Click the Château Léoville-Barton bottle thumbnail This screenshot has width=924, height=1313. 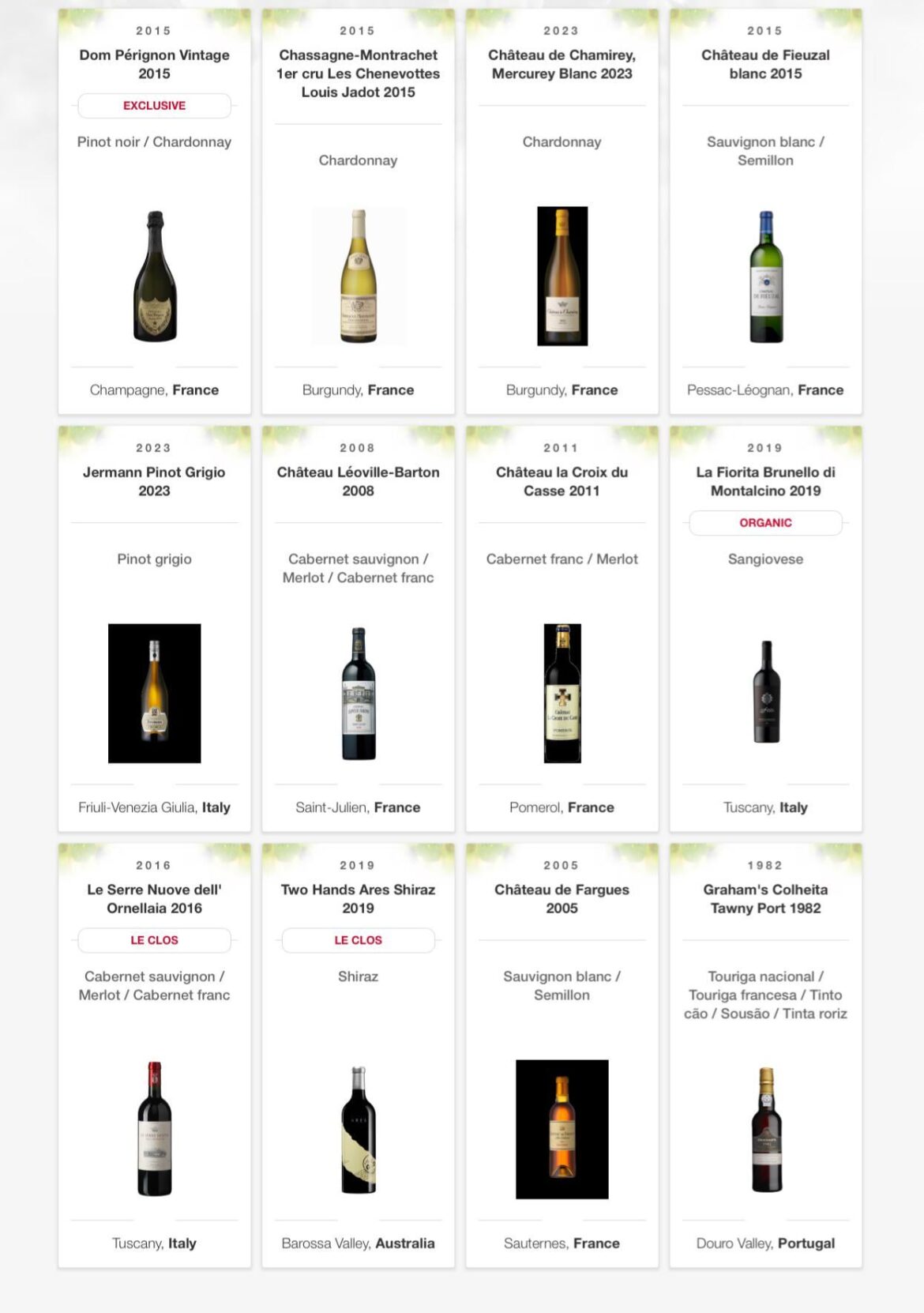click(357, 694)
